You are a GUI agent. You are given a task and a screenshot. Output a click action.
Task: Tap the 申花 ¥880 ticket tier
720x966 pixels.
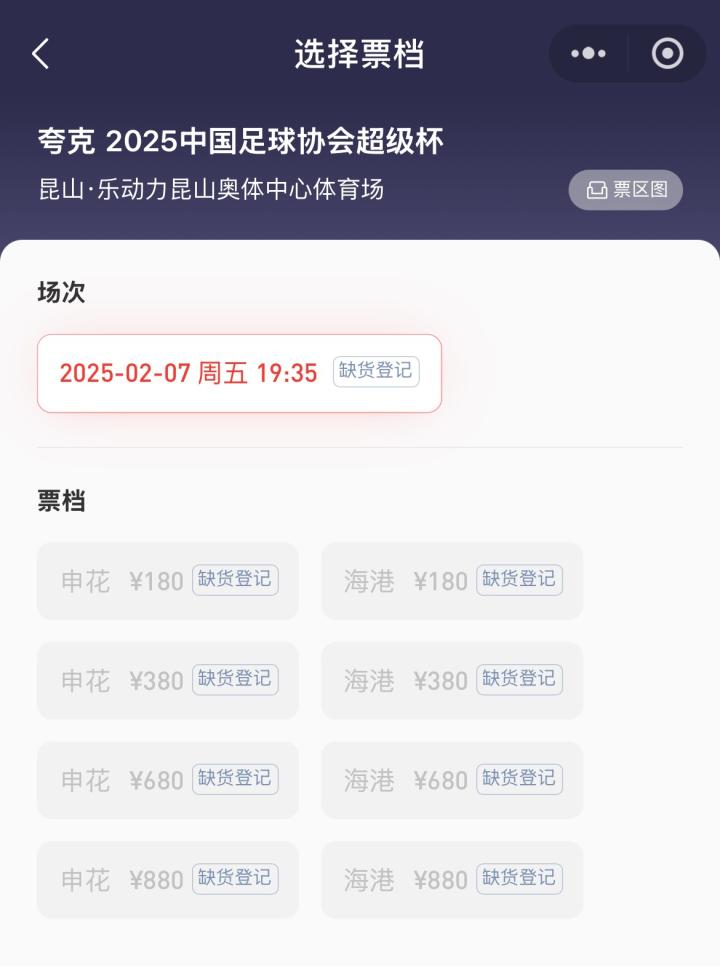(x=168, y=880)
